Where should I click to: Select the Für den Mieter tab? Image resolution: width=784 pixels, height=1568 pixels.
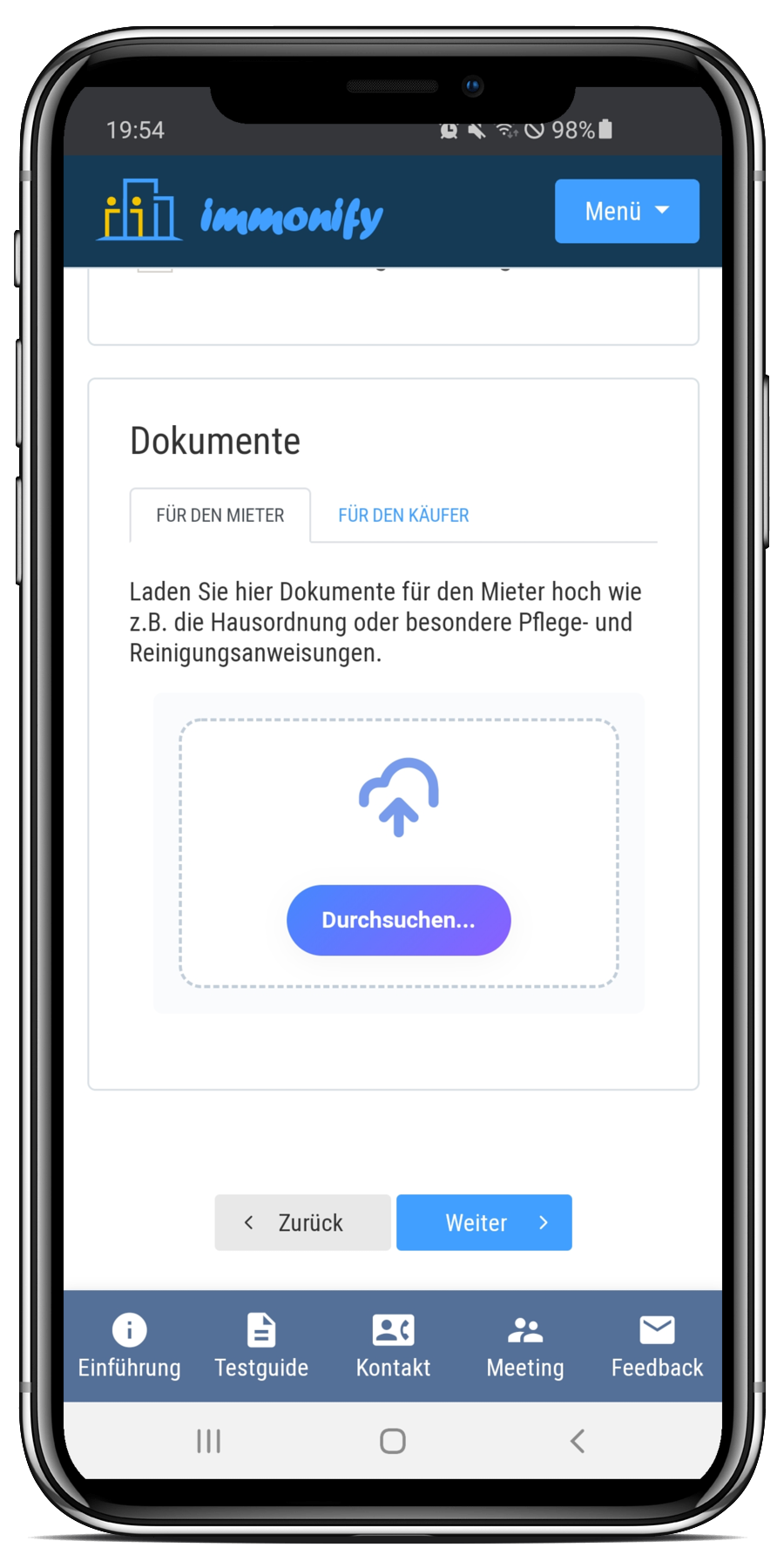(220, 515)
